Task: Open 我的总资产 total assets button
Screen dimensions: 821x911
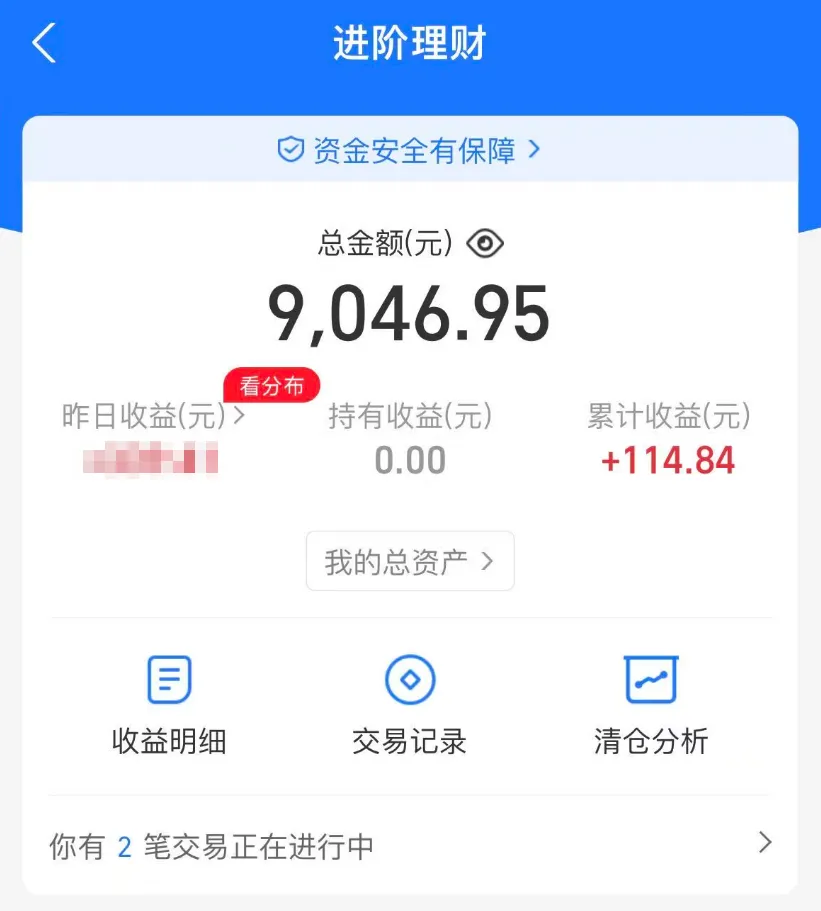Action: [x=410, y=561]
